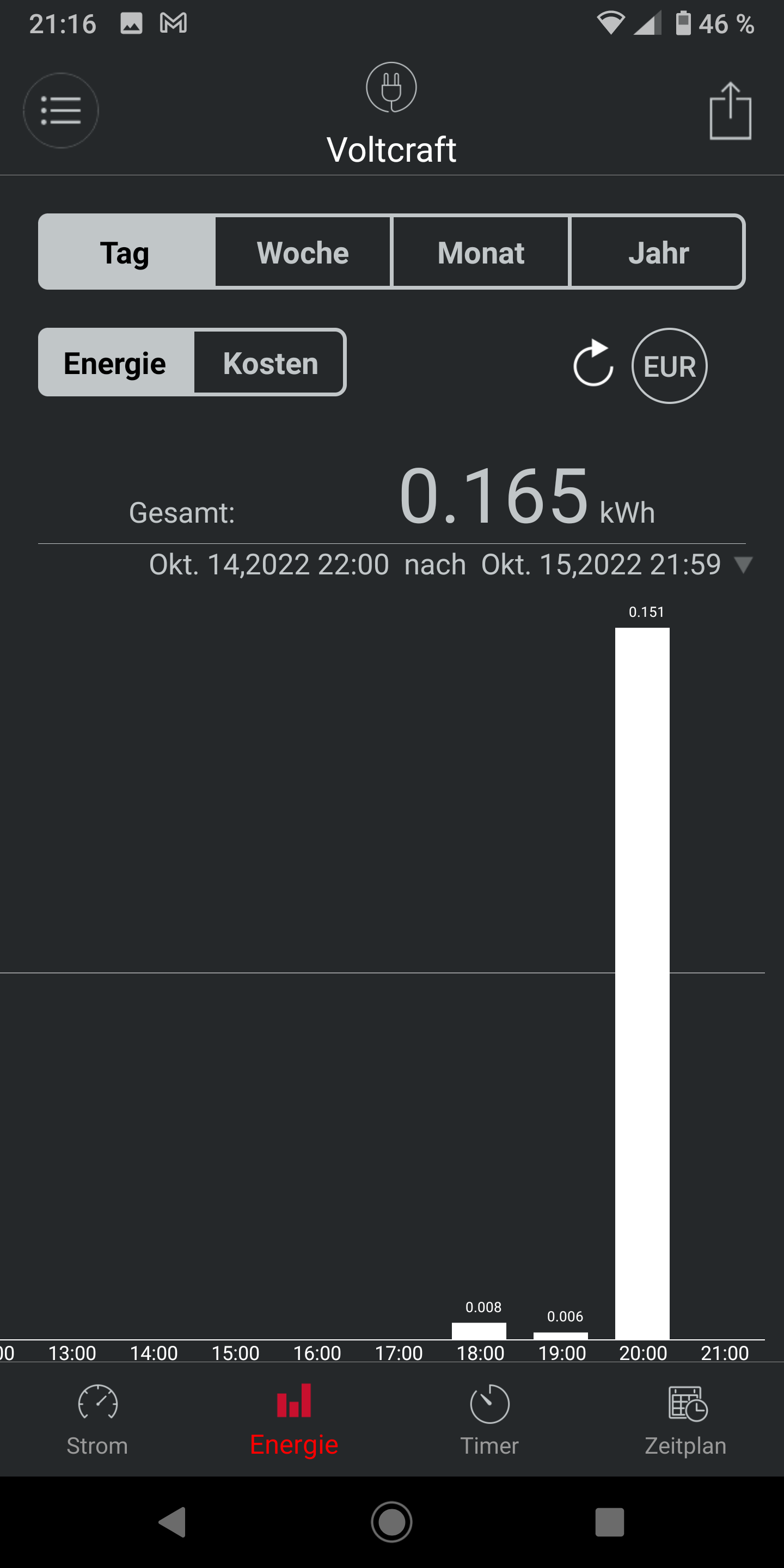Refresh the energy readings
Viewport: 784px width, 1568px height.
coord(592,365)
